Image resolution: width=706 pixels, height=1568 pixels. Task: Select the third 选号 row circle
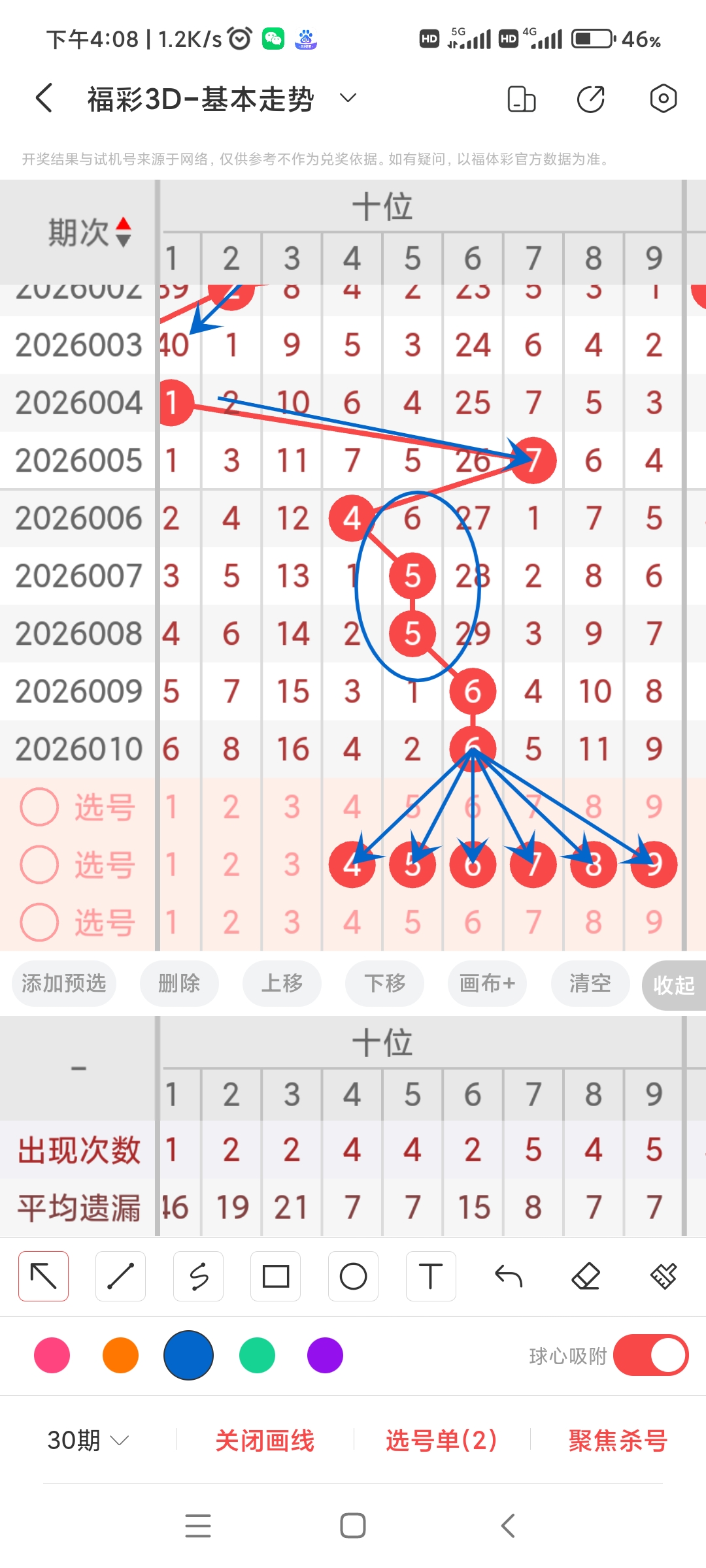[39, 922]
